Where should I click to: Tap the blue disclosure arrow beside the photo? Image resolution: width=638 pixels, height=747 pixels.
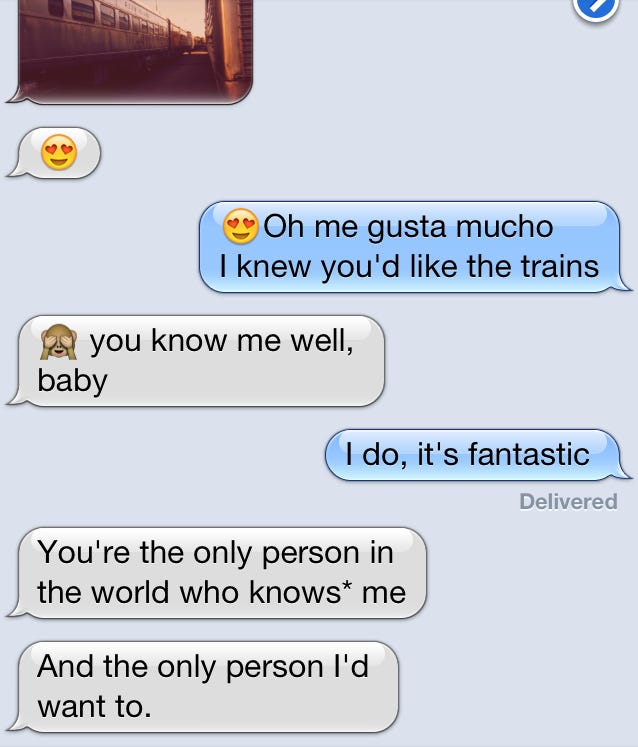[596, 8]
